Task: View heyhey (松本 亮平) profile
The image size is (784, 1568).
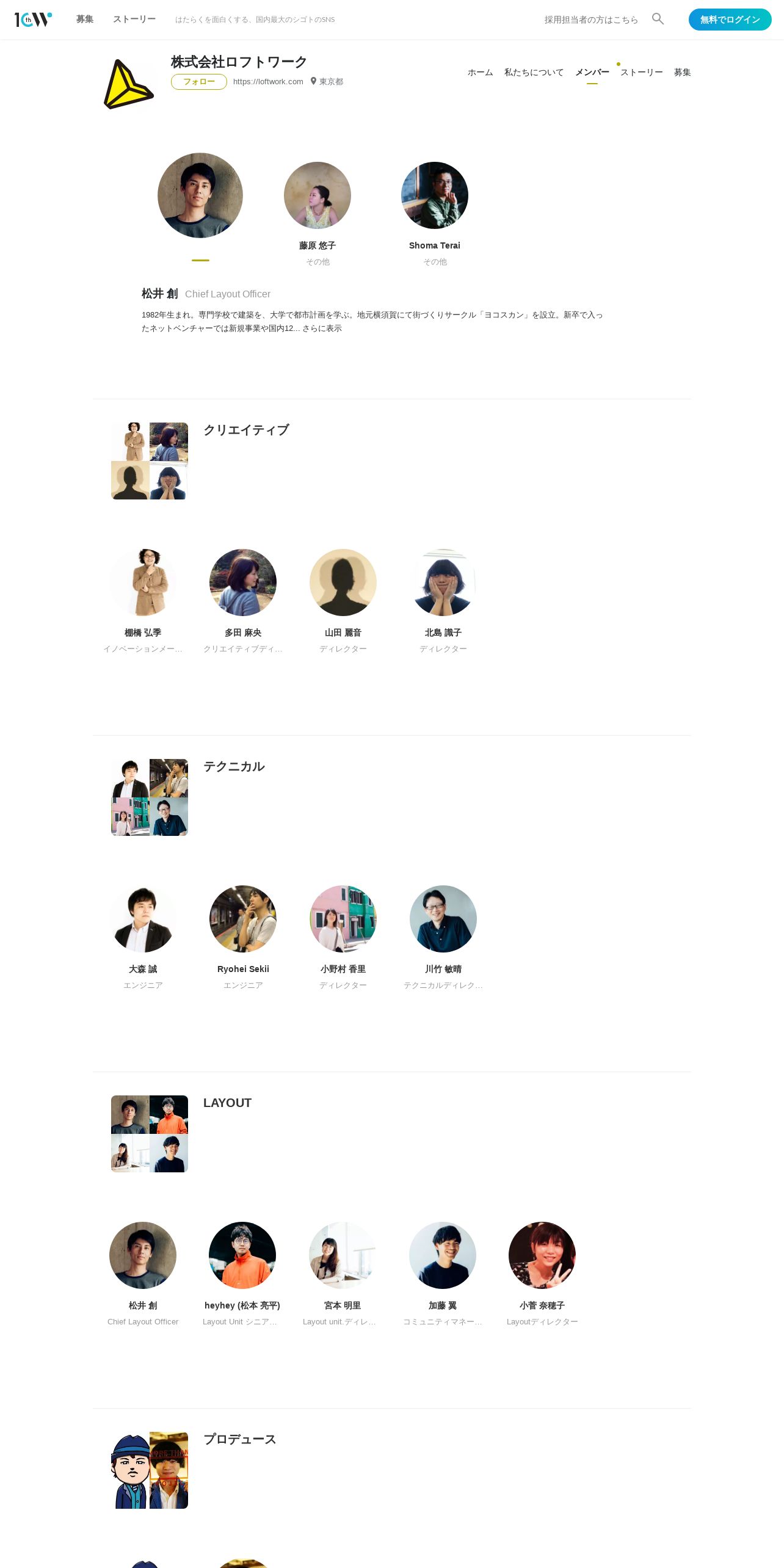Action: [242, 1255]
